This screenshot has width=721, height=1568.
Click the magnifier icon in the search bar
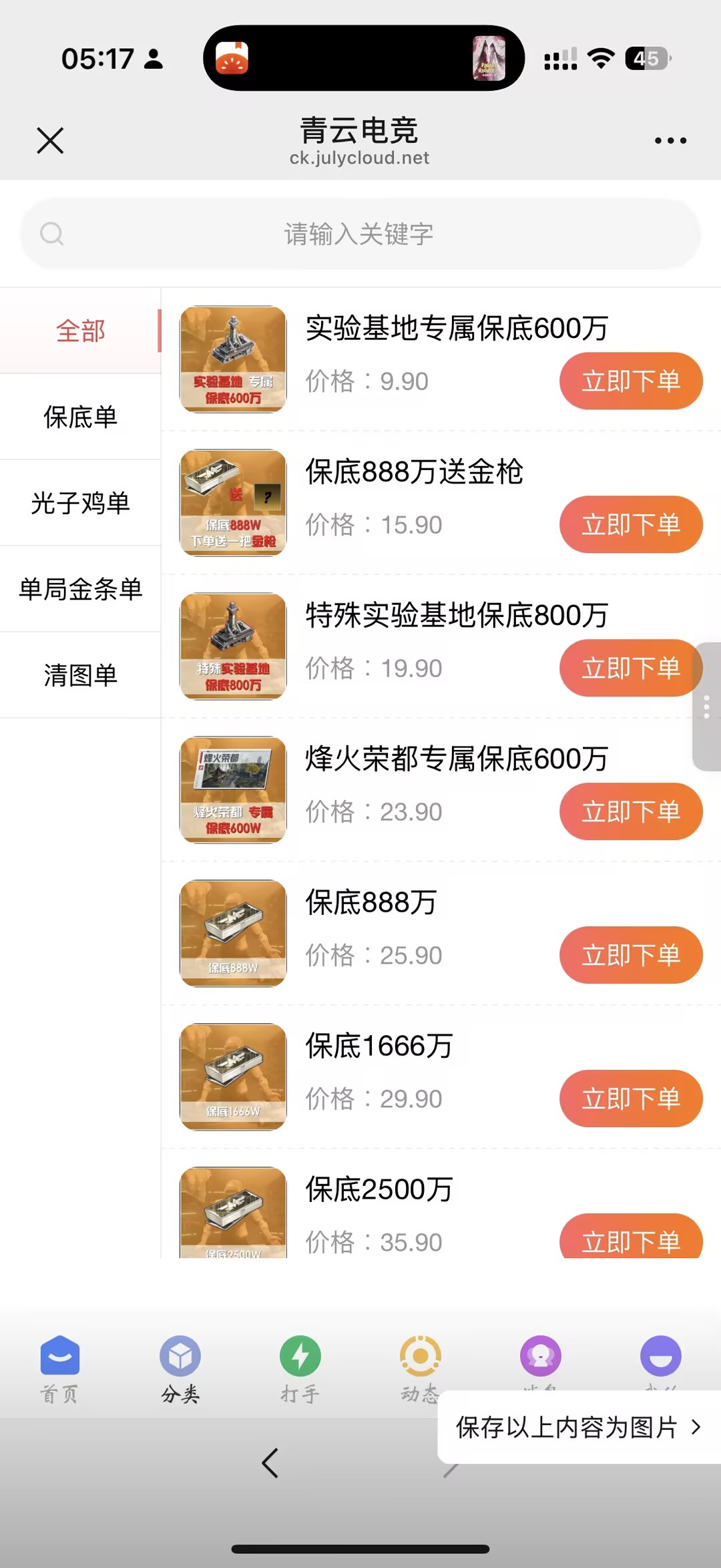[x=53, y=234]
